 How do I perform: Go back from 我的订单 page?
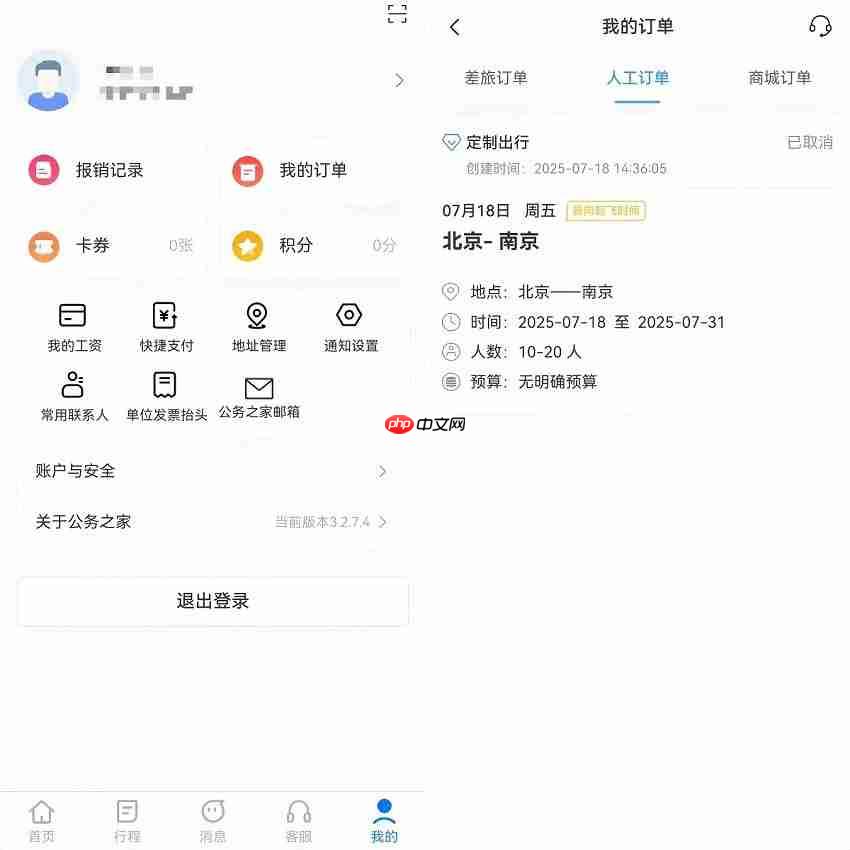[x=455, y=27]
